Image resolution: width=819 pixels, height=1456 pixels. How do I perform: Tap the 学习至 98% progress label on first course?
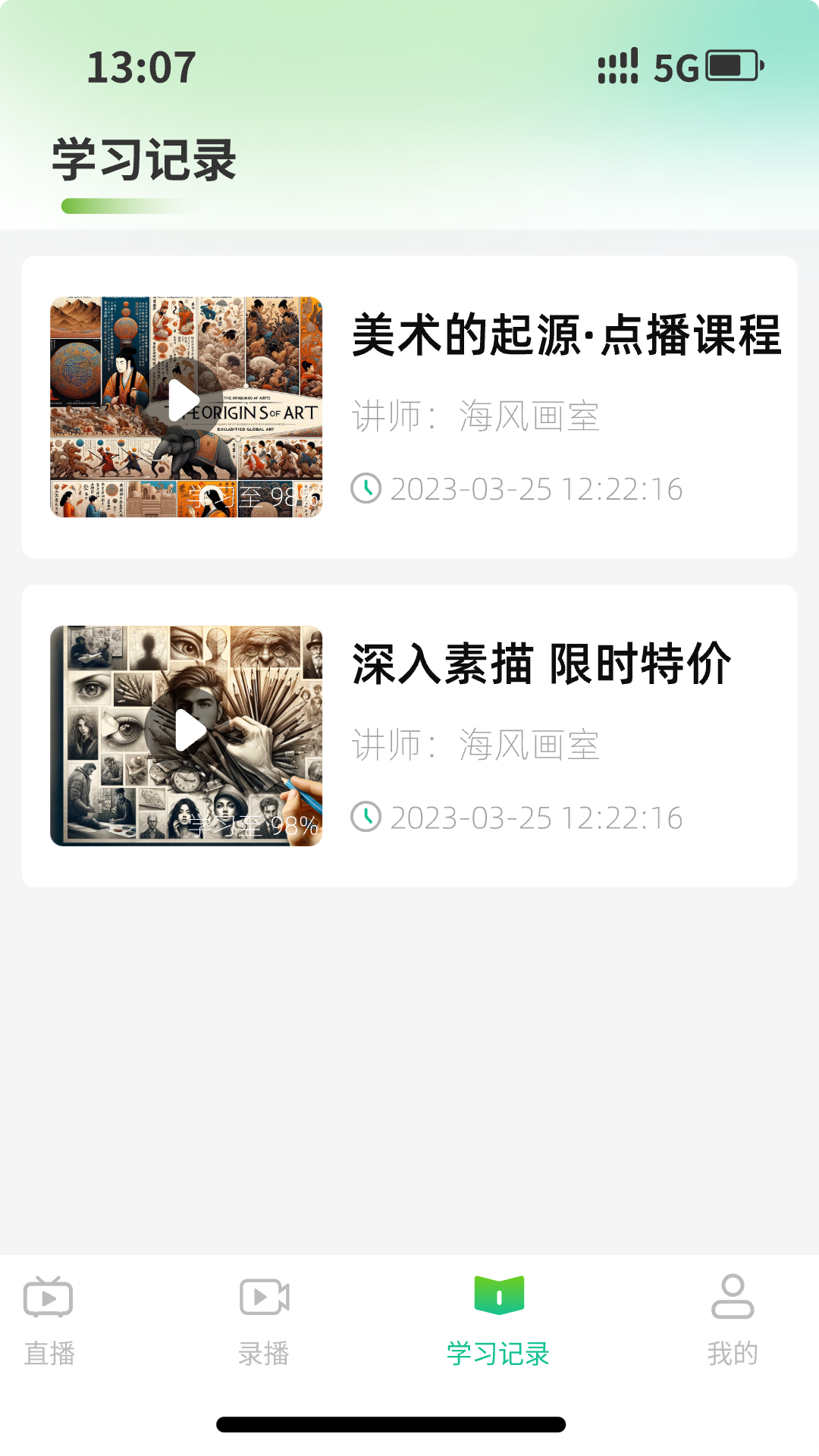250,495
